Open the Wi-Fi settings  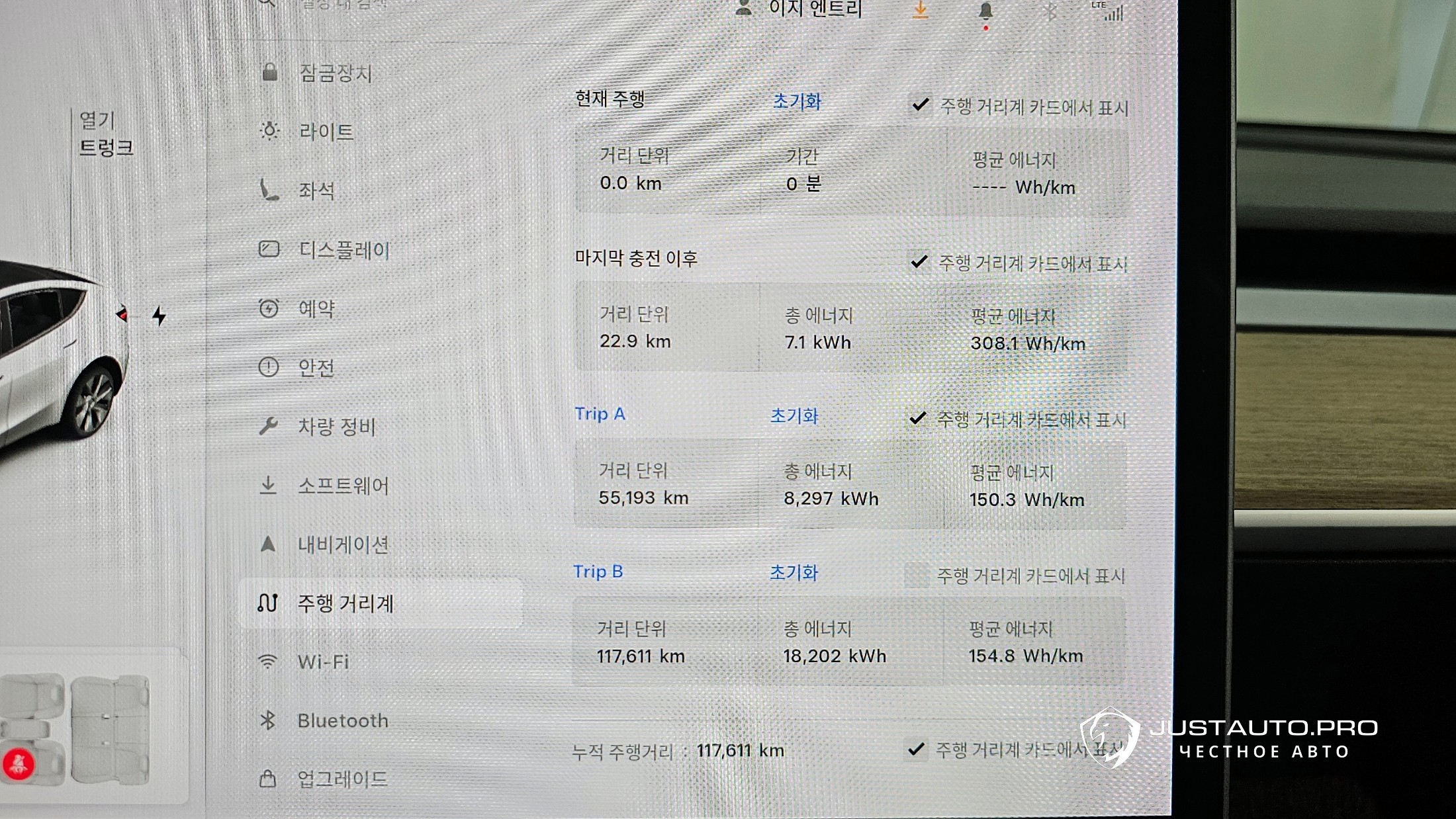[322, 662]
